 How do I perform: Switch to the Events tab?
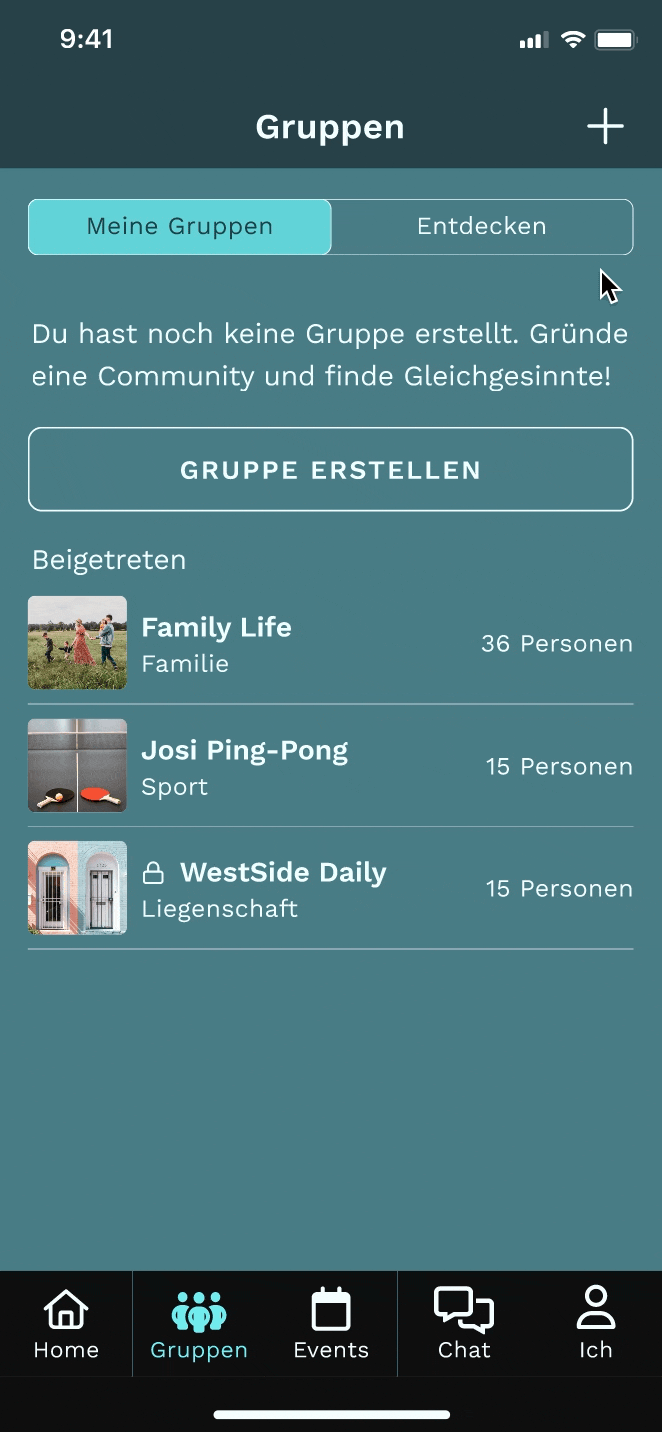click(331, 1324)
